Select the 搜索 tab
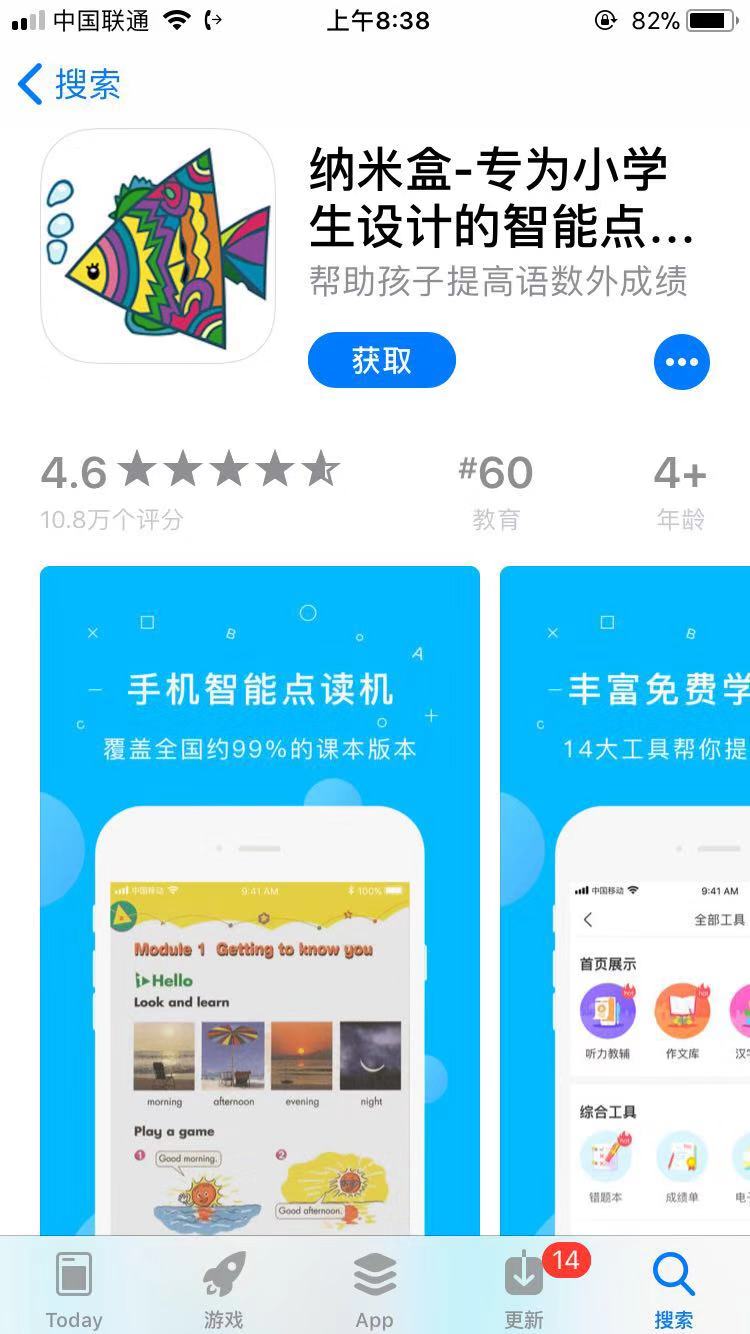 coord(673,1290)
